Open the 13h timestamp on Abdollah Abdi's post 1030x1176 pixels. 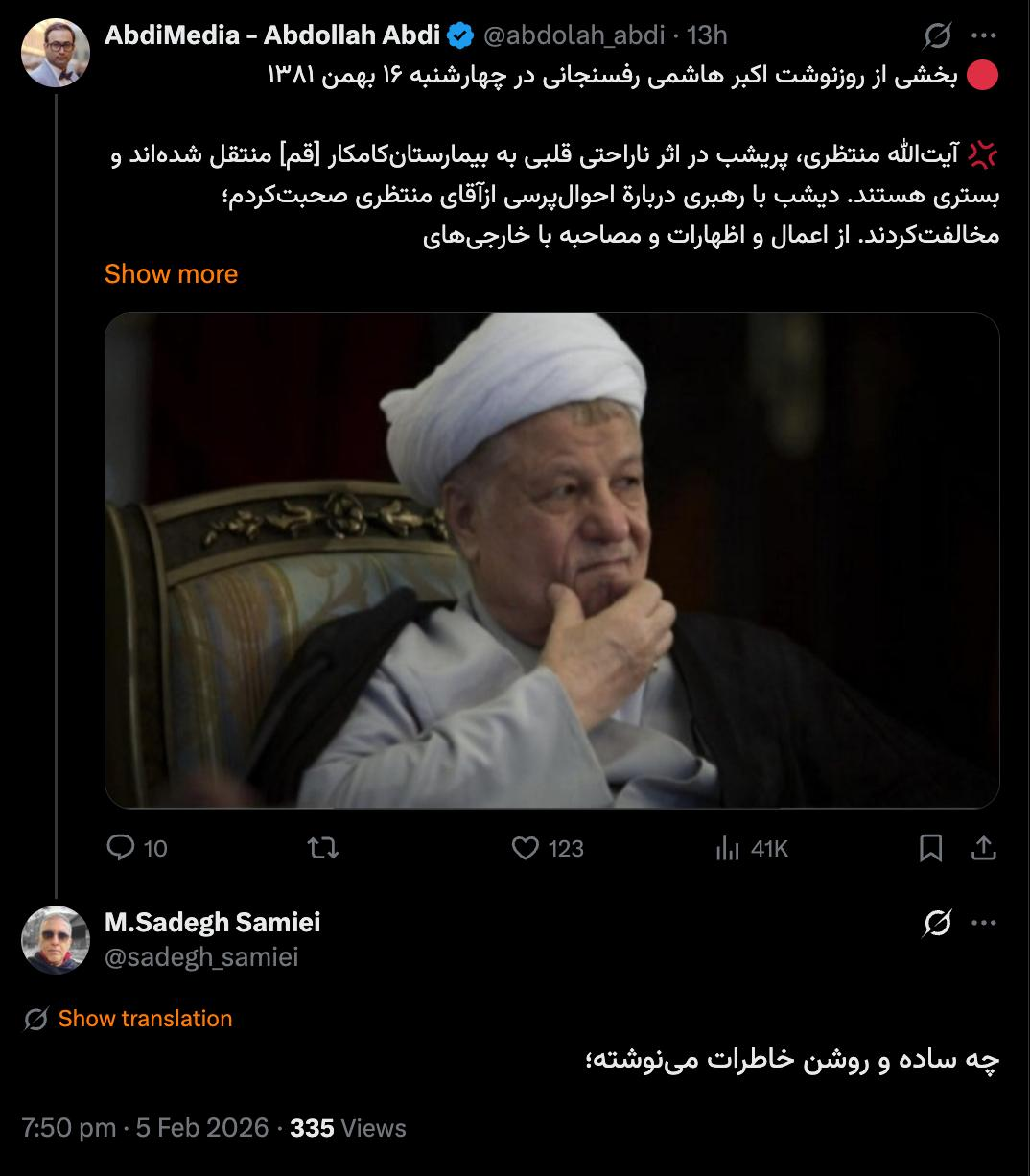tap(708, 35)
